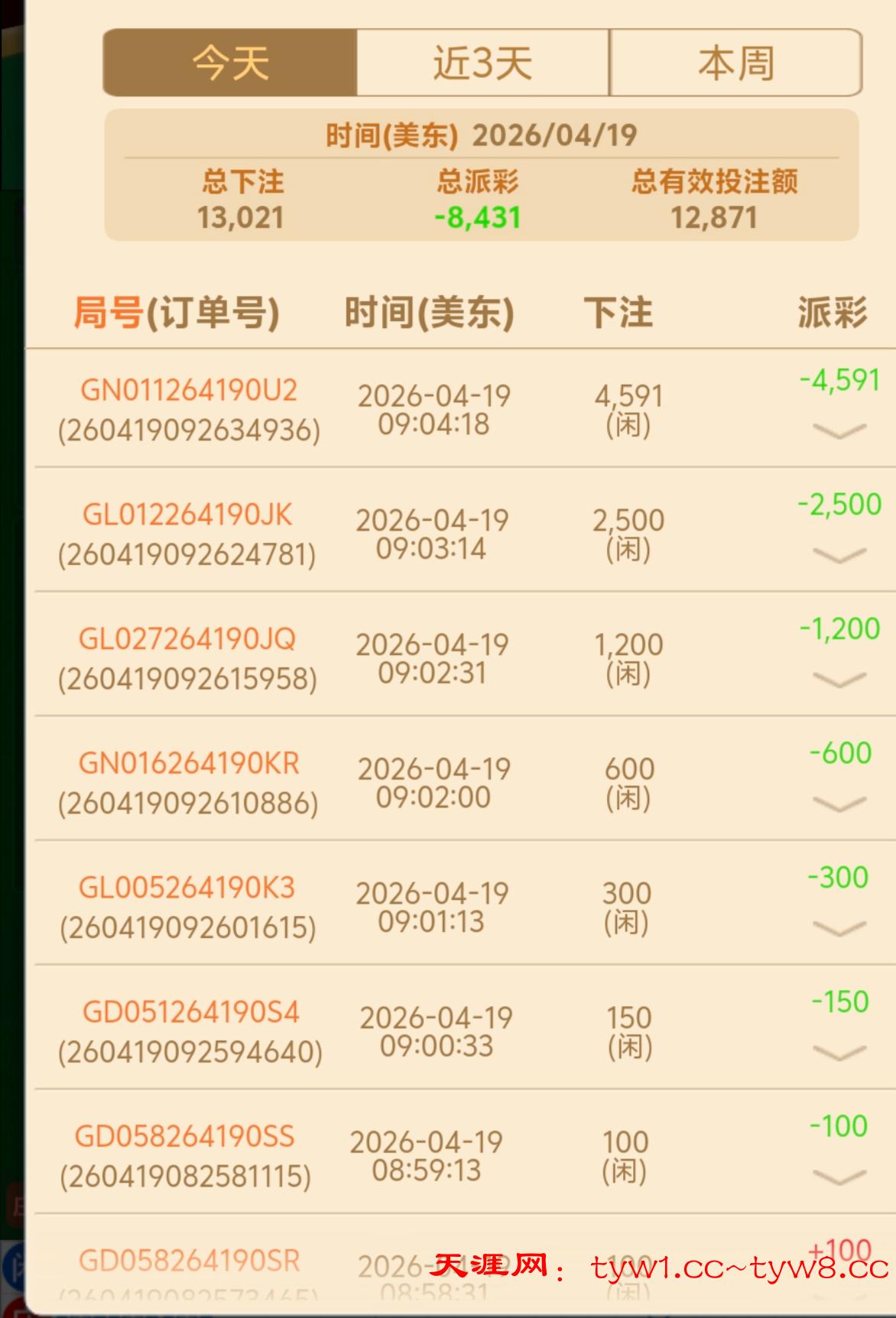
Task: Expand details for bet GL027264190JQ
Action: [839, 679]
